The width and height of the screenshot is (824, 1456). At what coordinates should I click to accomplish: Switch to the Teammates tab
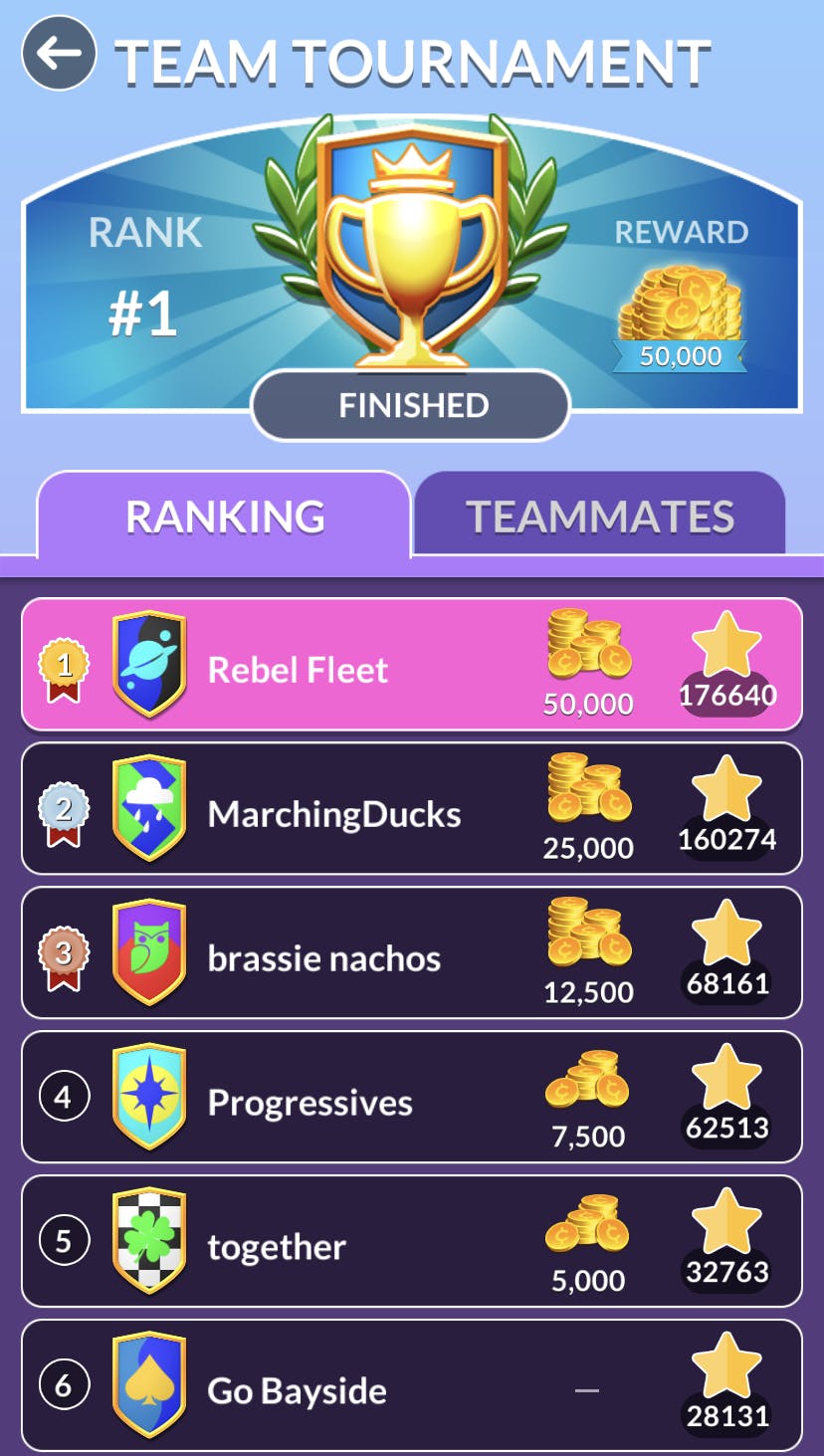pos(599,516)
